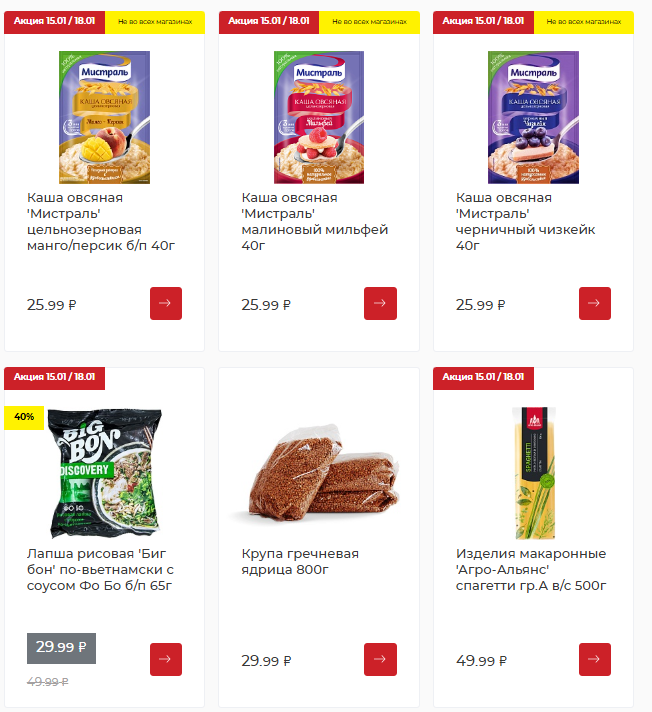Tap red arrow button for raspberry millefeuille oatmeal

[x=380, y=303]
